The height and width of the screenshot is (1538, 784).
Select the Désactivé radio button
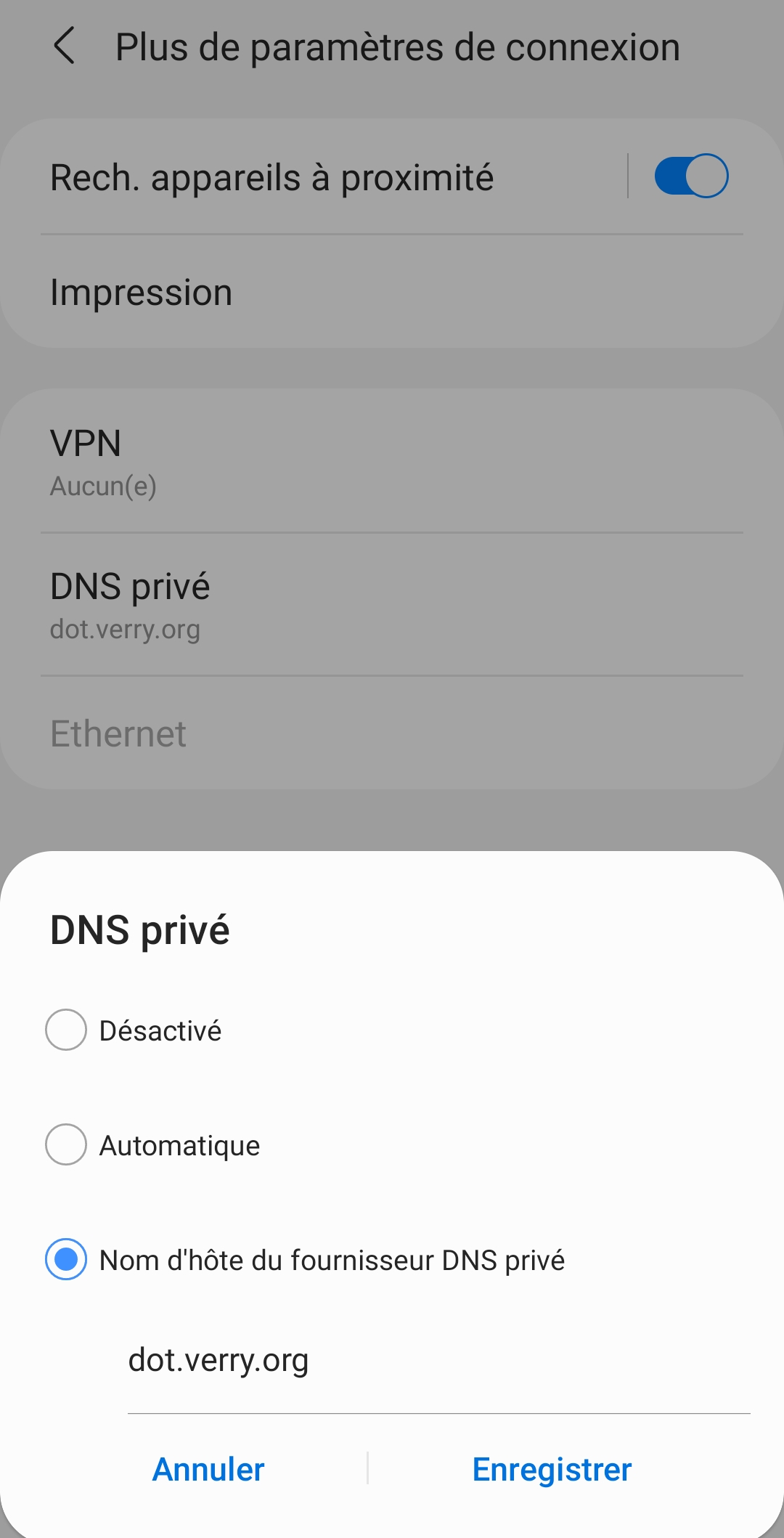point(65,1029)
